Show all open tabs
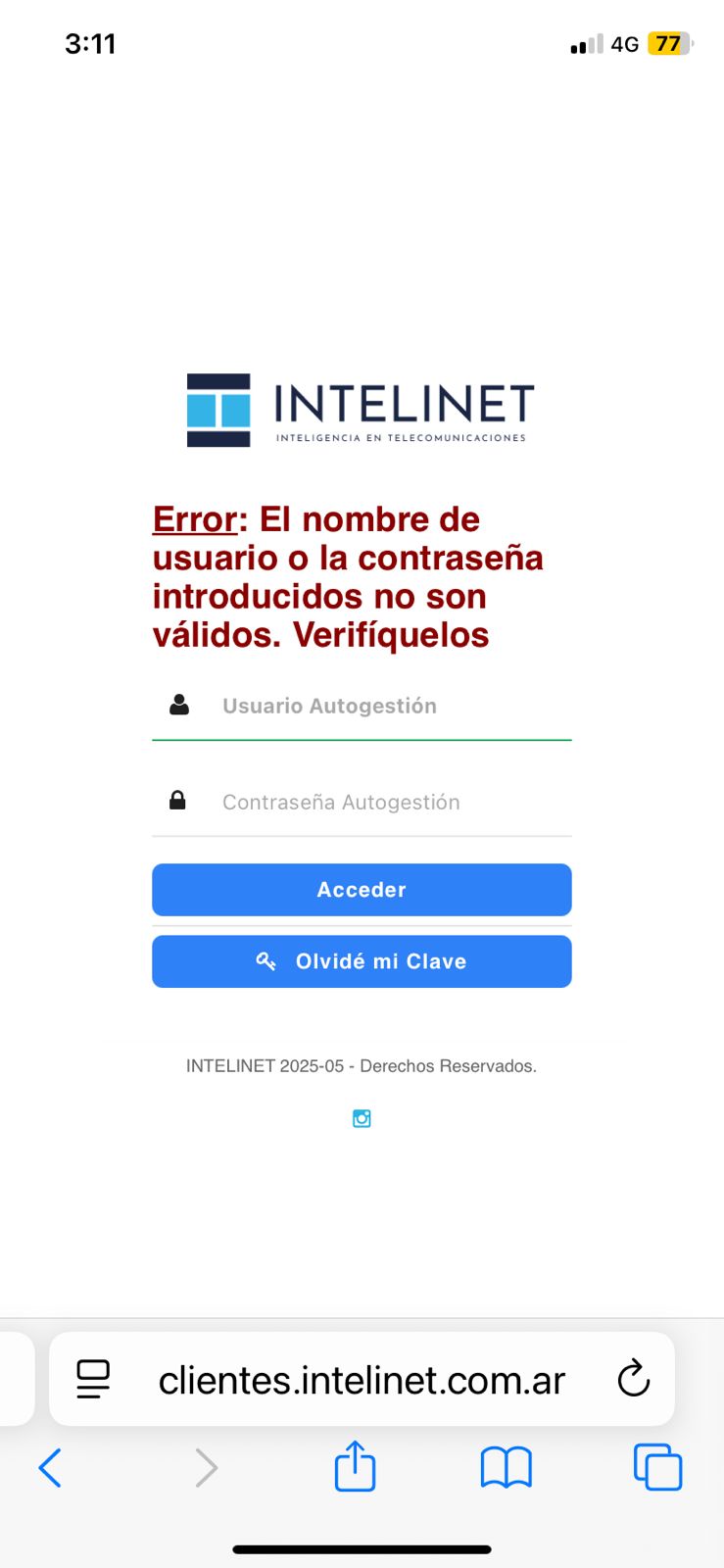This screenshot has height=1568, width=724. (x=657, y=1468)
